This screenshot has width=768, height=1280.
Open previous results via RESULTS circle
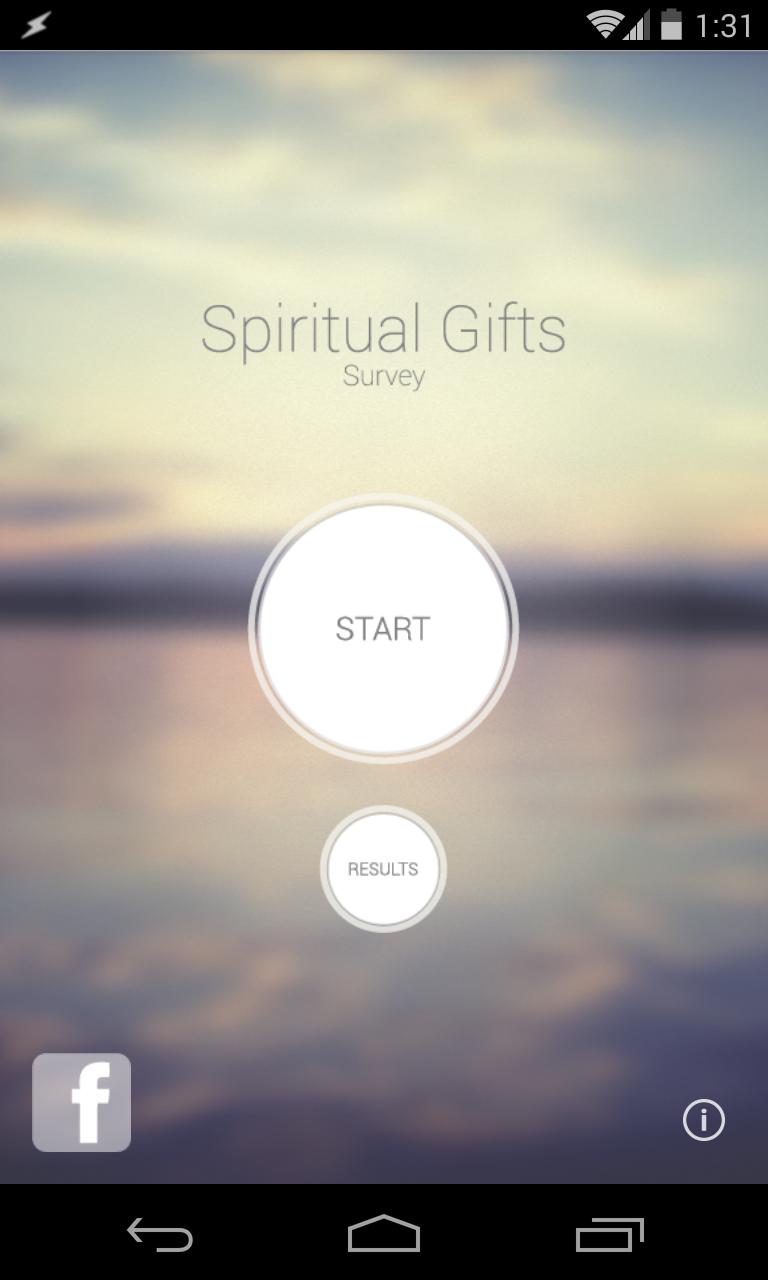(383, 869)
